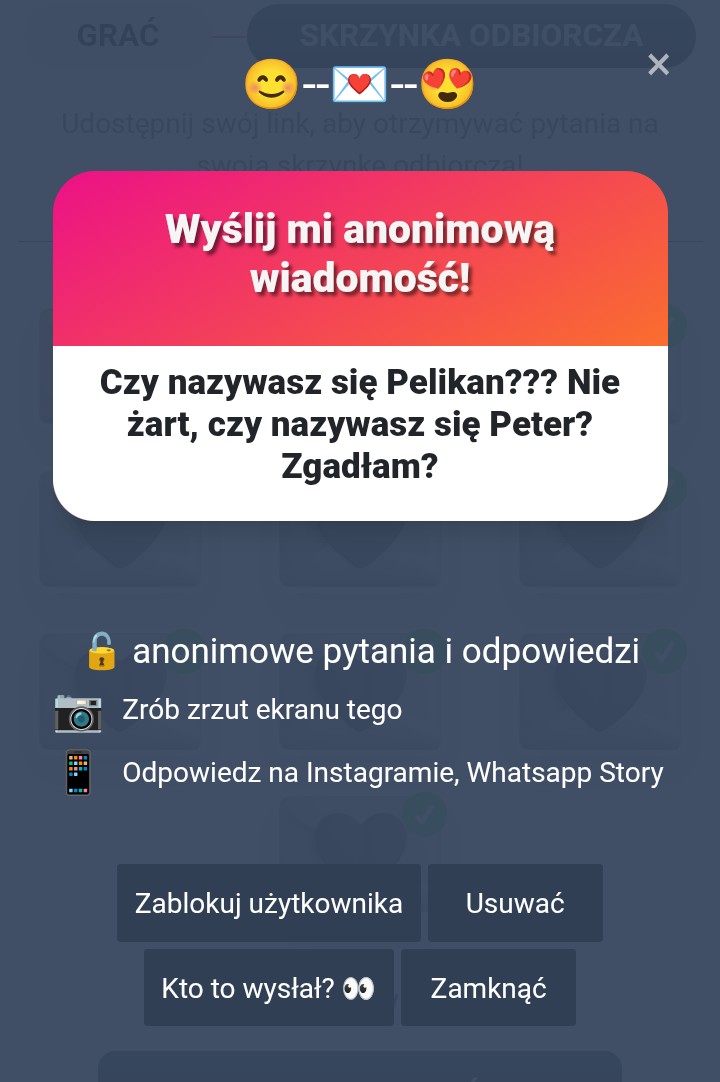
Task: Dismiss the dialog using Zamknąć
Action: (x=488, y=988)
